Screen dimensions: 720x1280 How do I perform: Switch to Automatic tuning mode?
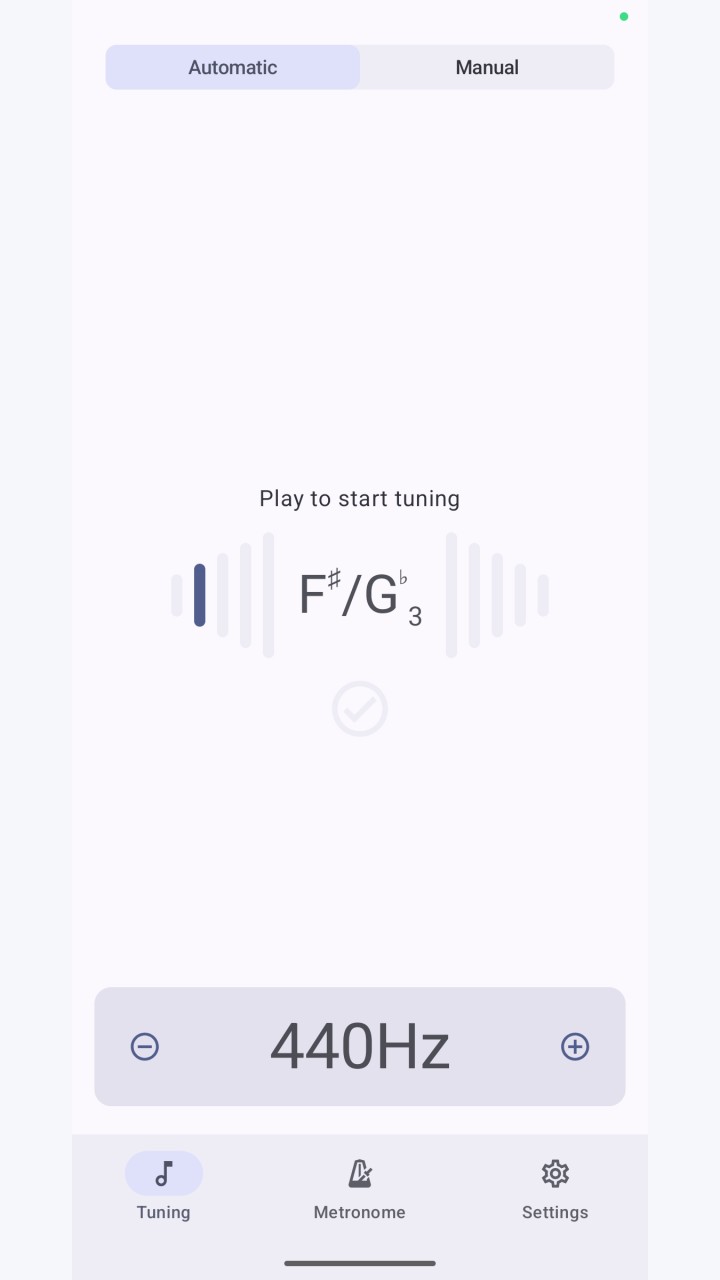pos(233,67)
